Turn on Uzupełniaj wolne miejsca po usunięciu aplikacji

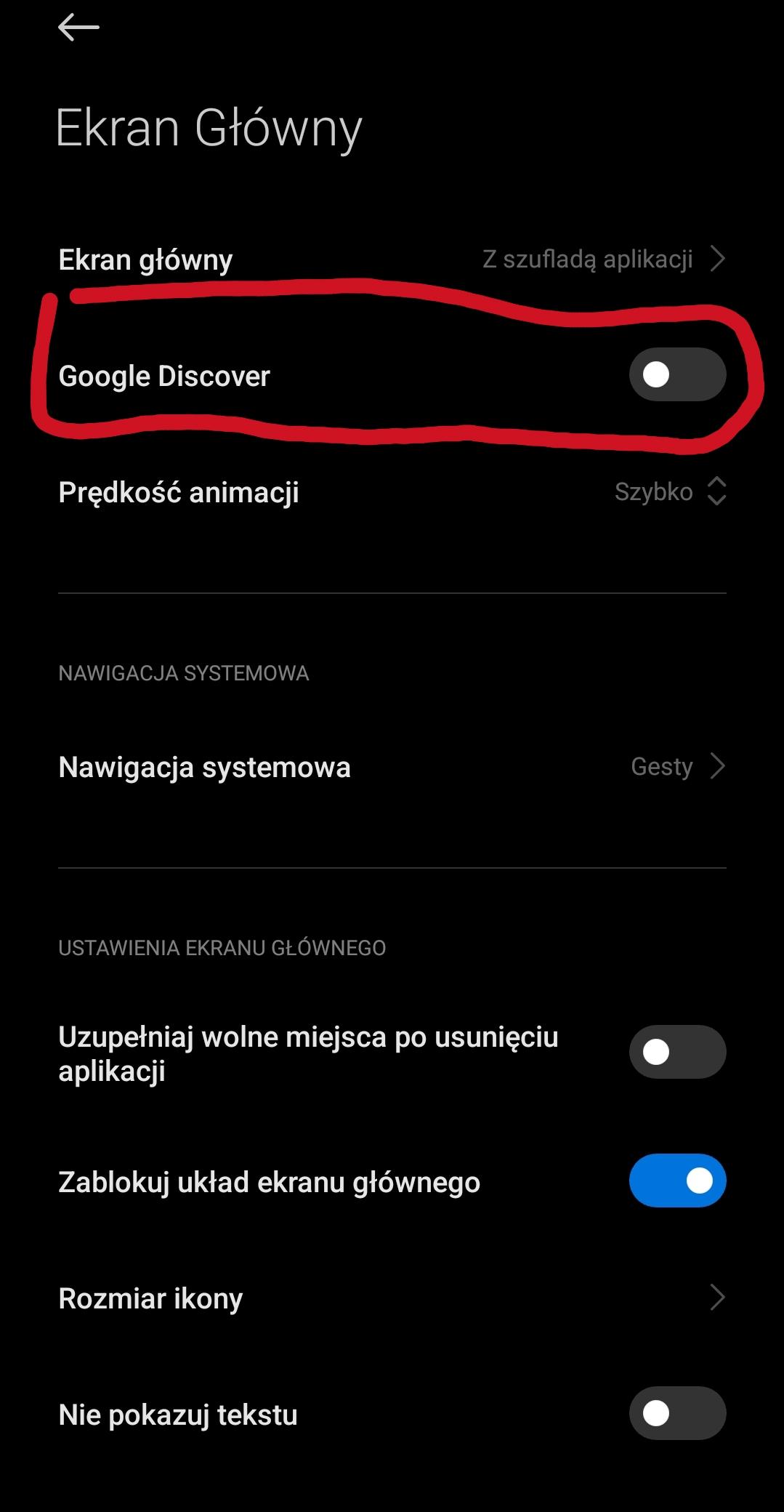pyautogui.click(x=677, y=1052)
